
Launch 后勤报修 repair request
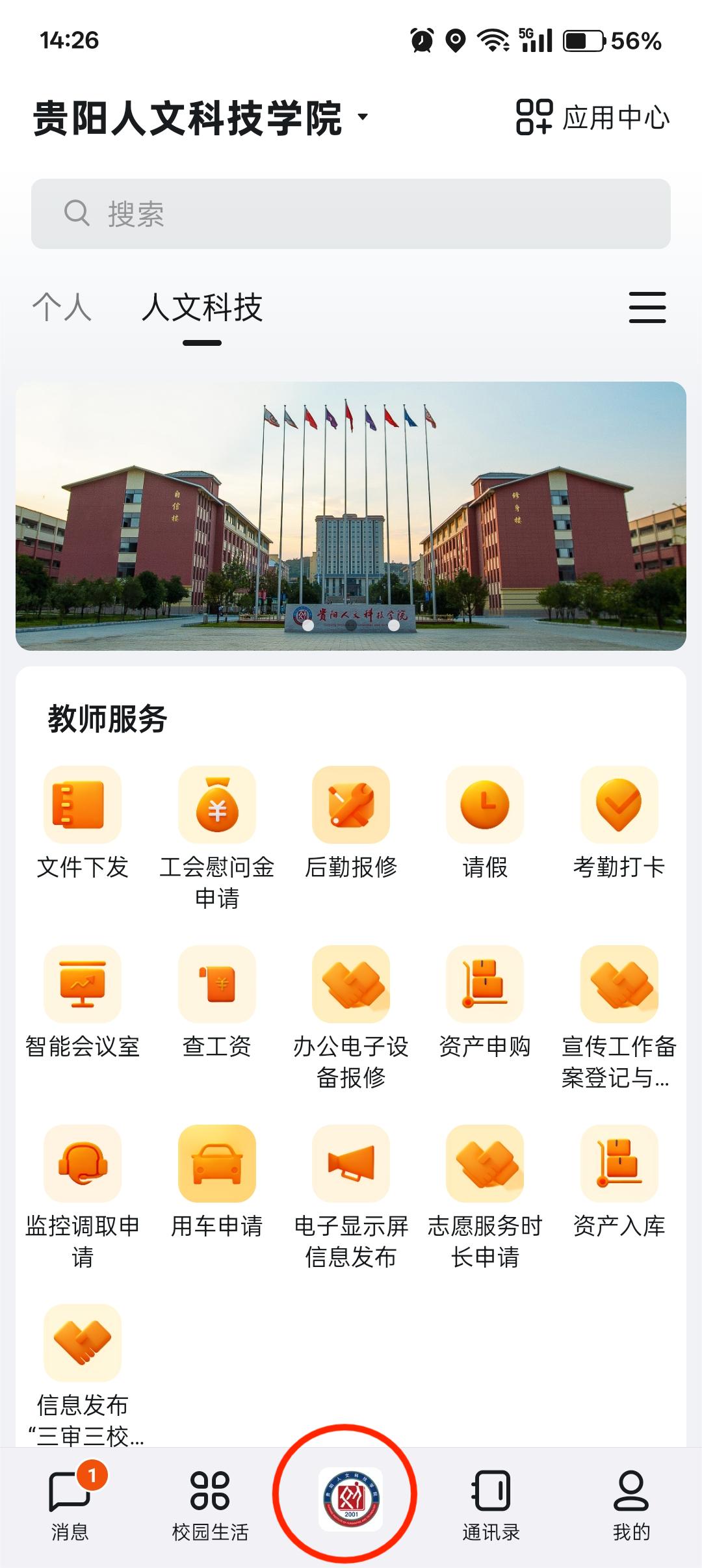click(x=351, y=805)
